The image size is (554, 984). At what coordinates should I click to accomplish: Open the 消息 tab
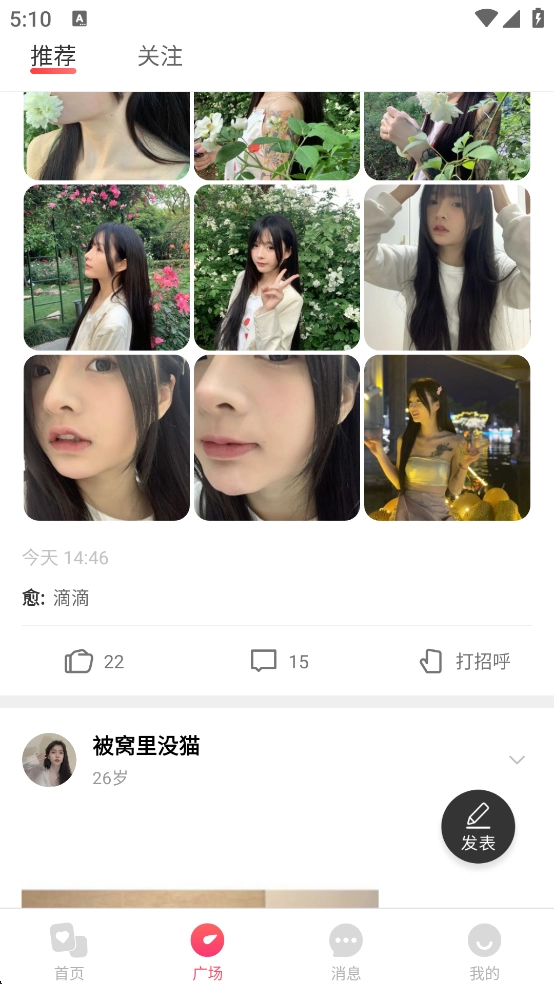(346, 951)
